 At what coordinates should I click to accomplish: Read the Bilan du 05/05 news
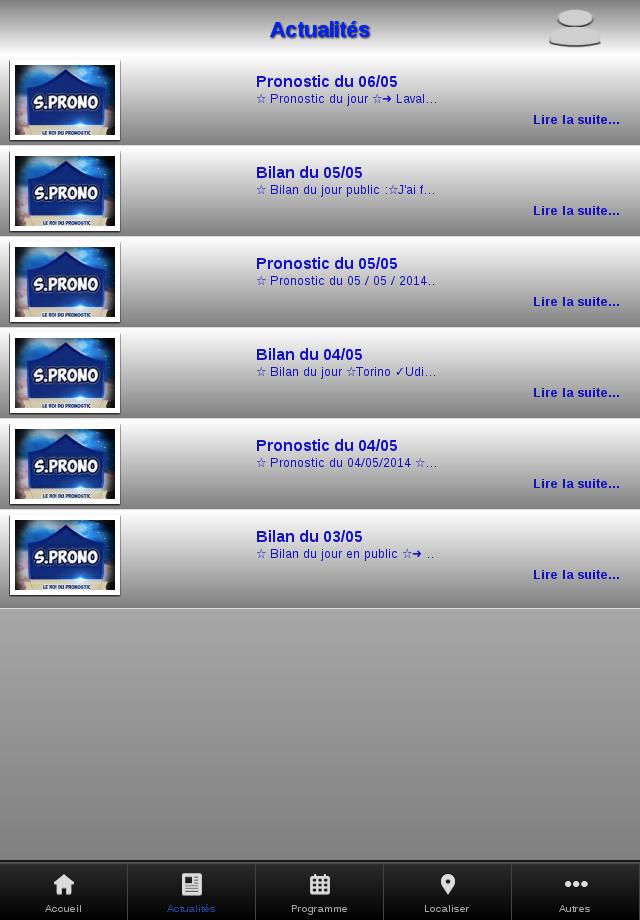click(309, 173)
